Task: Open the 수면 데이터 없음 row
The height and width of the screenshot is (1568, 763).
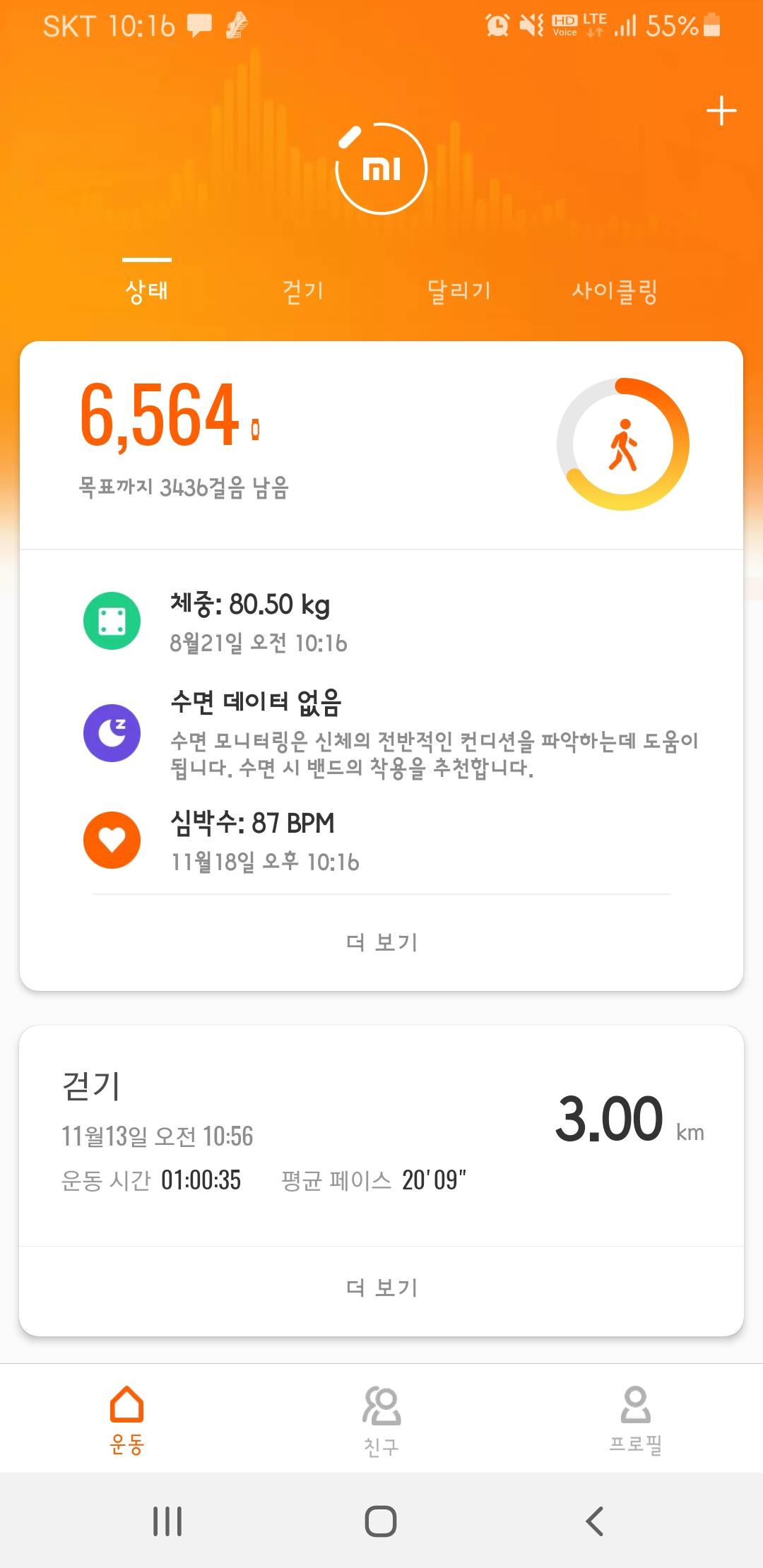Action: click(381, 733)
